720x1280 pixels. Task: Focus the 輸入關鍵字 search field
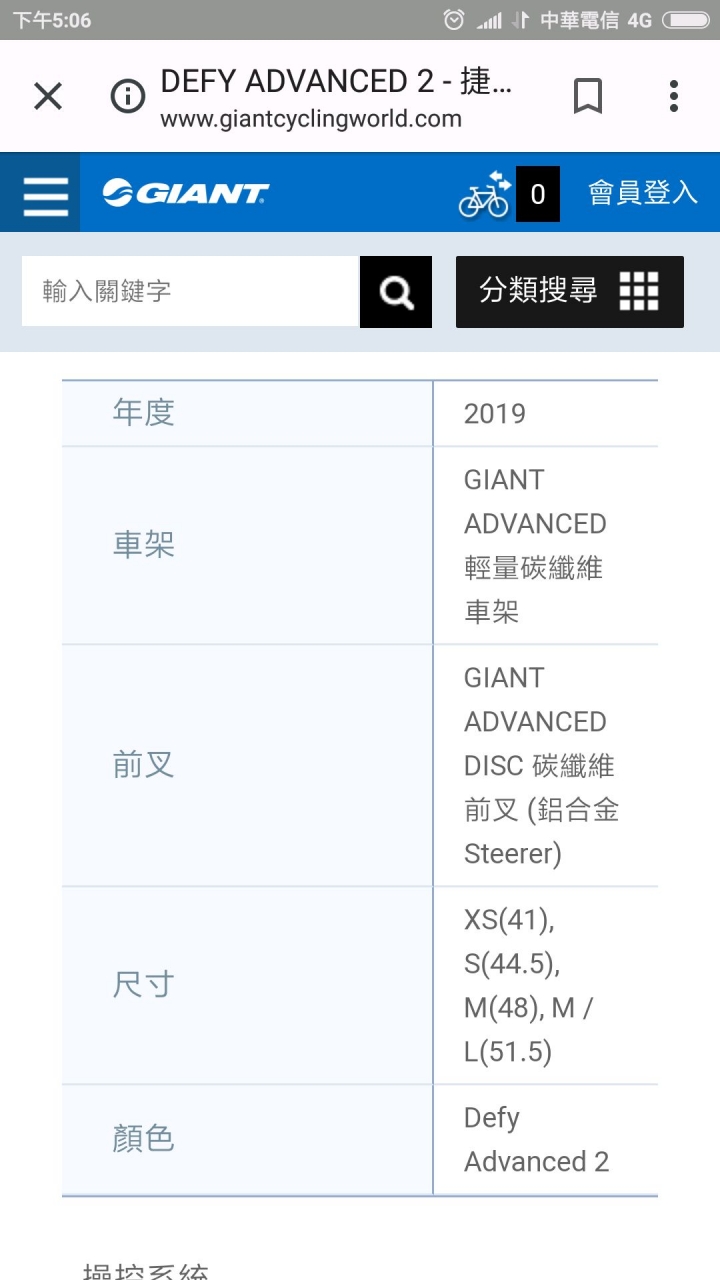point(190,291)
